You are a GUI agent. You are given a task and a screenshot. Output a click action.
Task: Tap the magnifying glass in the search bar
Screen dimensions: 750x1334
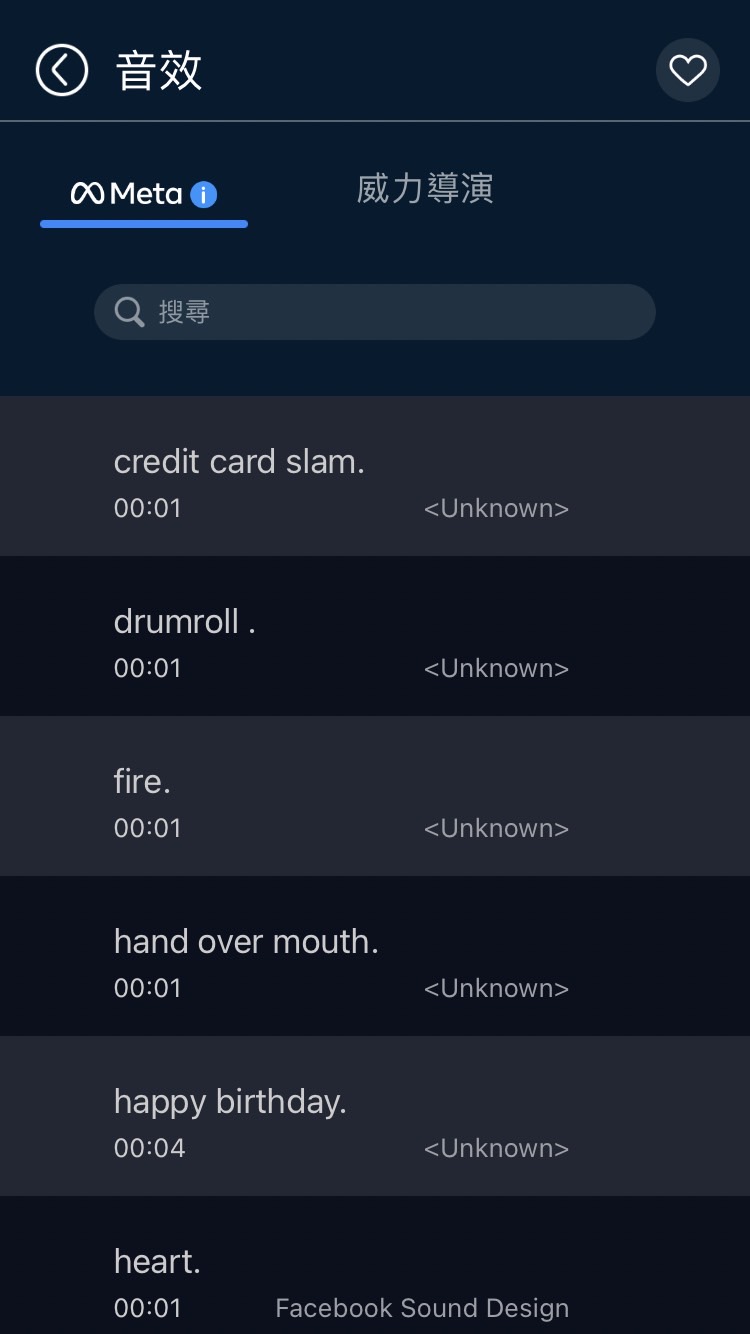coord(129,311)
